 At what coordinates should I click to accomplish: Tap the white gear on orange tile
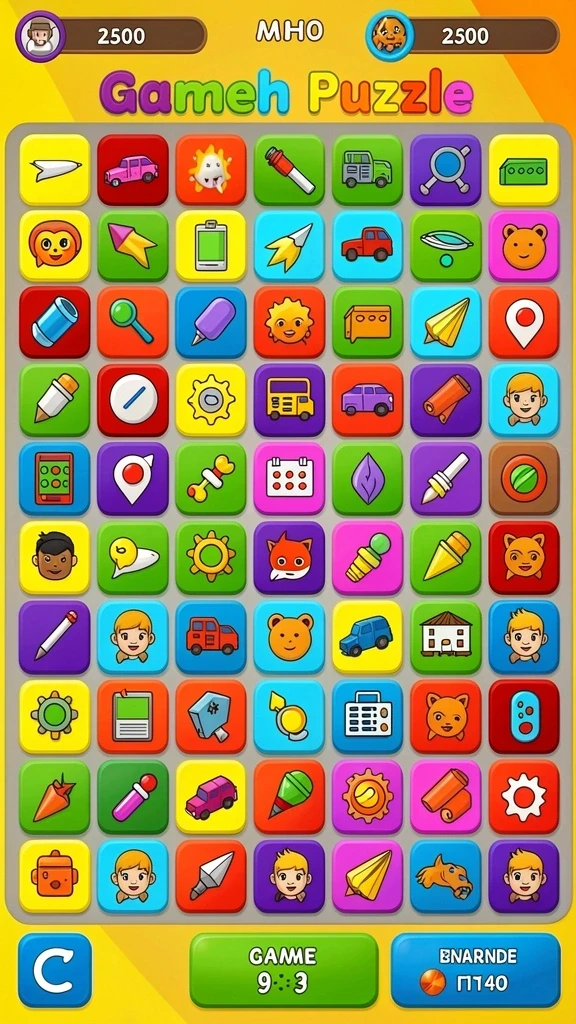pos(524,796)
